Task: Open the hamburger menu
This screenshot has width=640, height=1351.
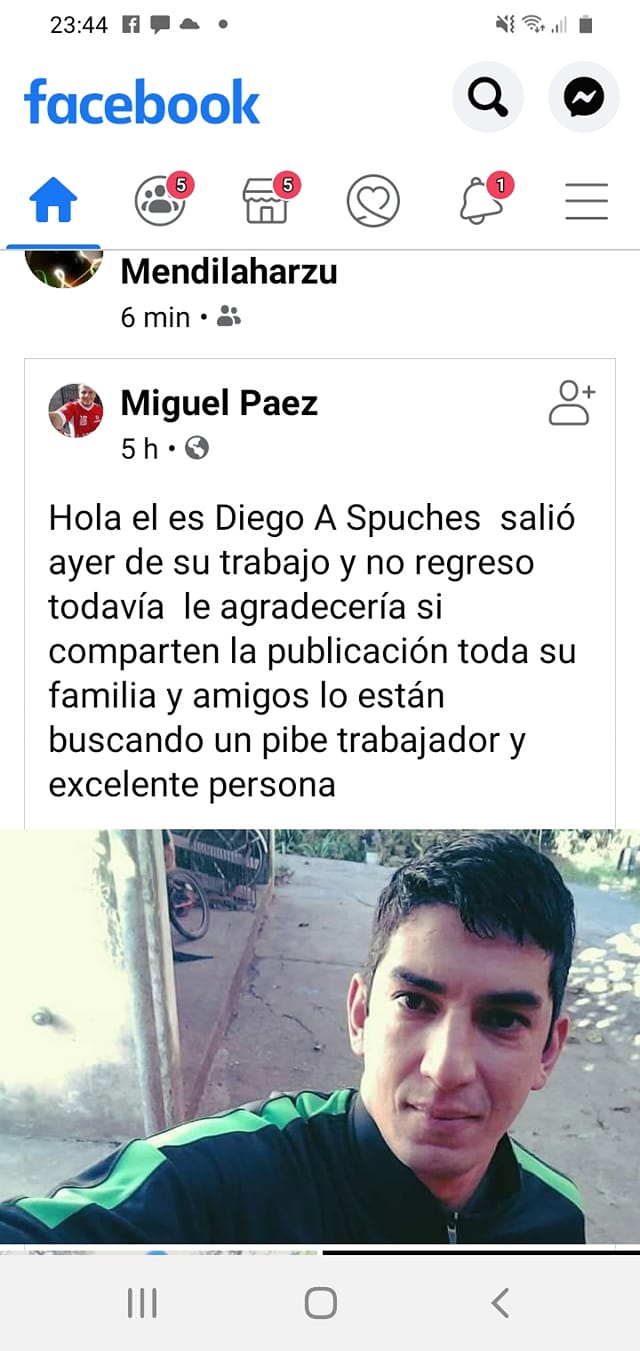Action: pos(587,201)
